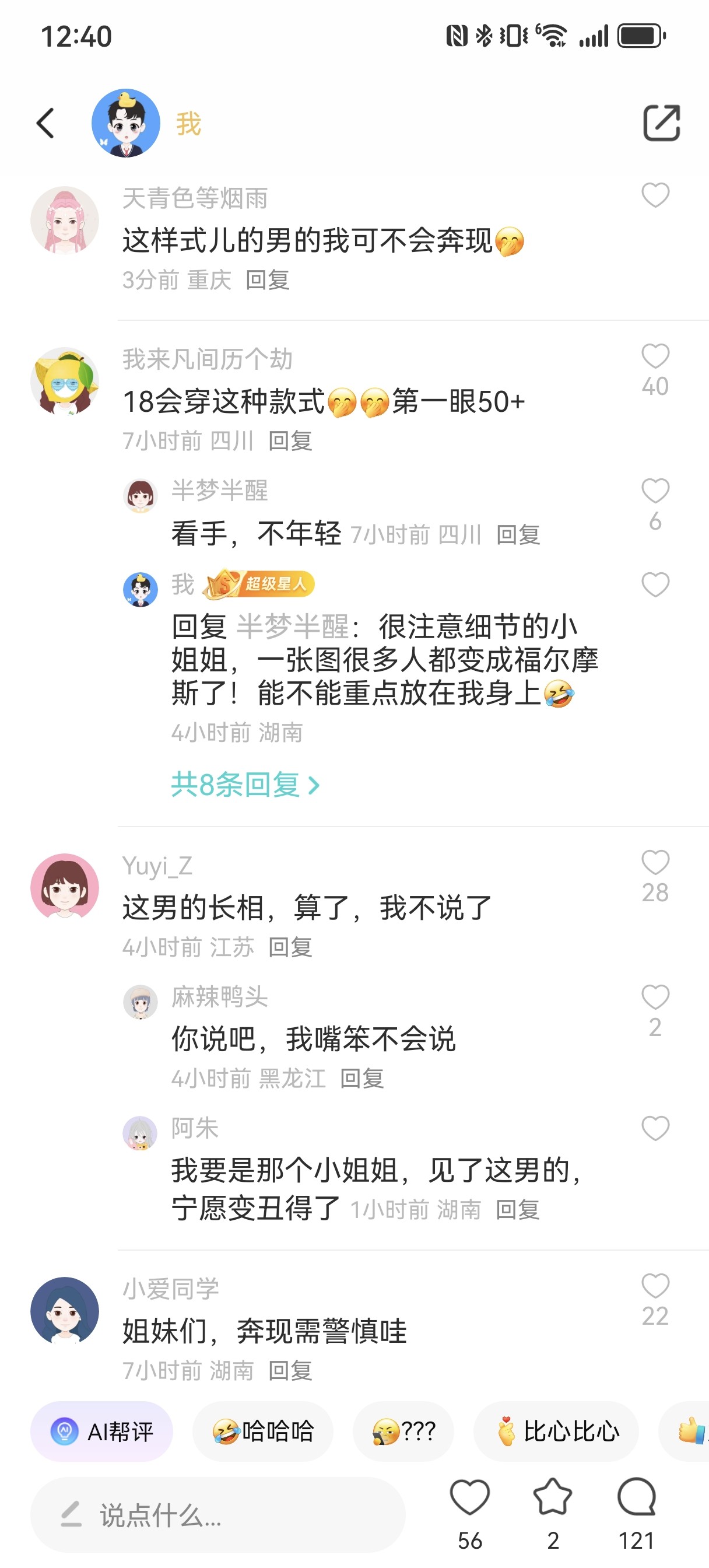Viewport: 709px width, 1568px height.
Task: Reply to 天青色等烟雨's comment
Action: 267,280
